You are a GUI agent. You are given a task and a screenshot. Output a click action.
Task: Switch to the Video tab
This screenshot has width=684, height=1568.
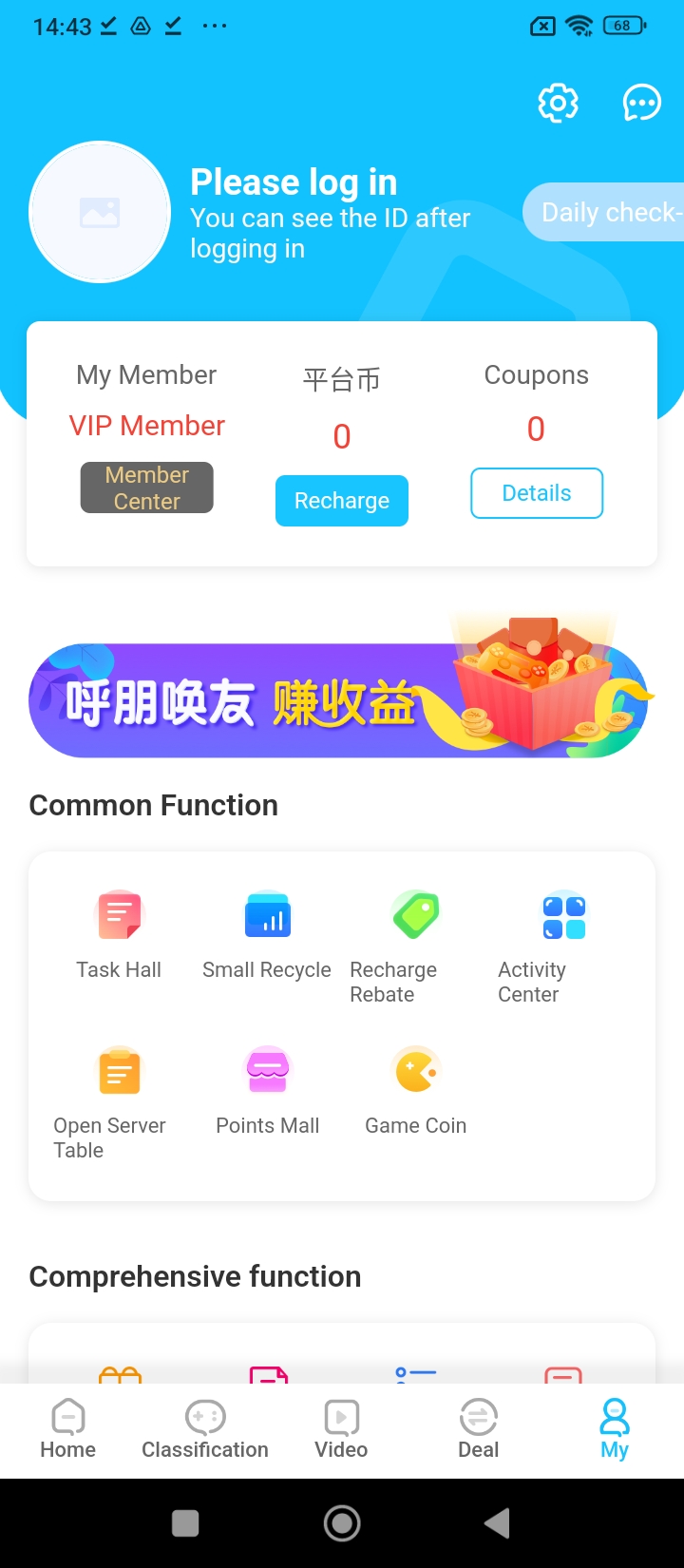pos(341,1429)
